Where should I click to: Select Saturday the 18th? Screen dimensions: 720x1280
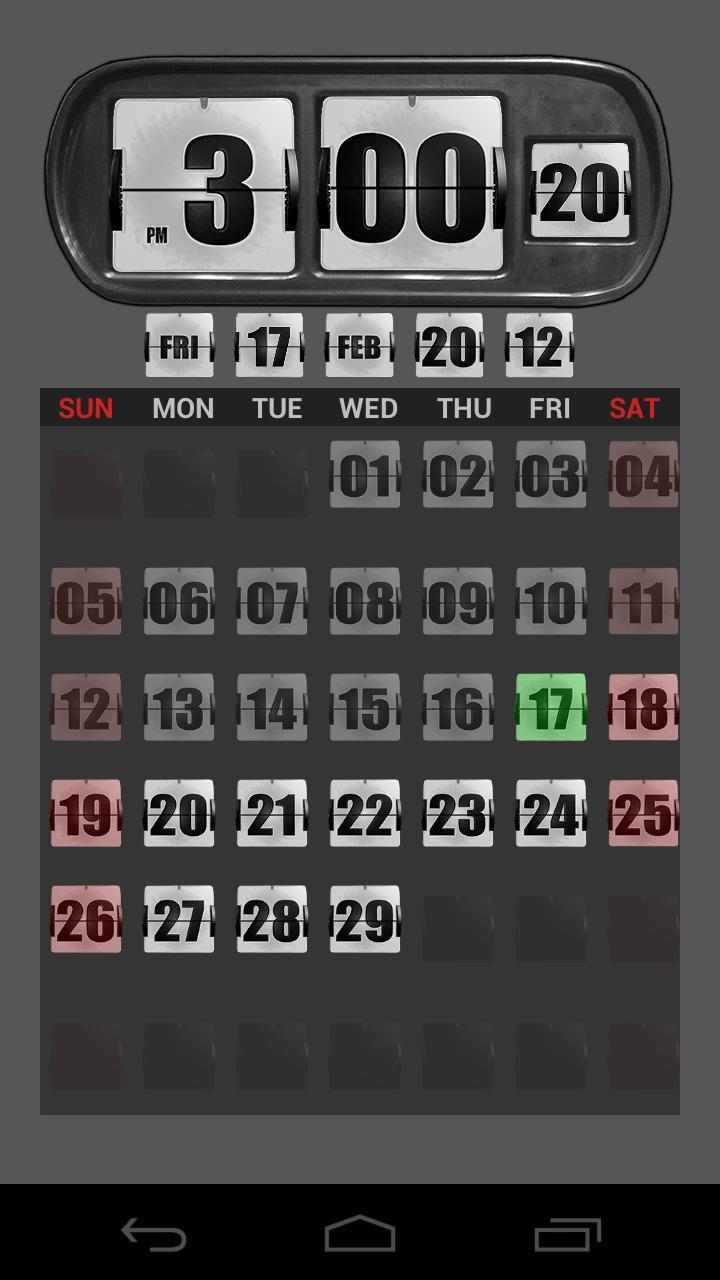point(643,707)
